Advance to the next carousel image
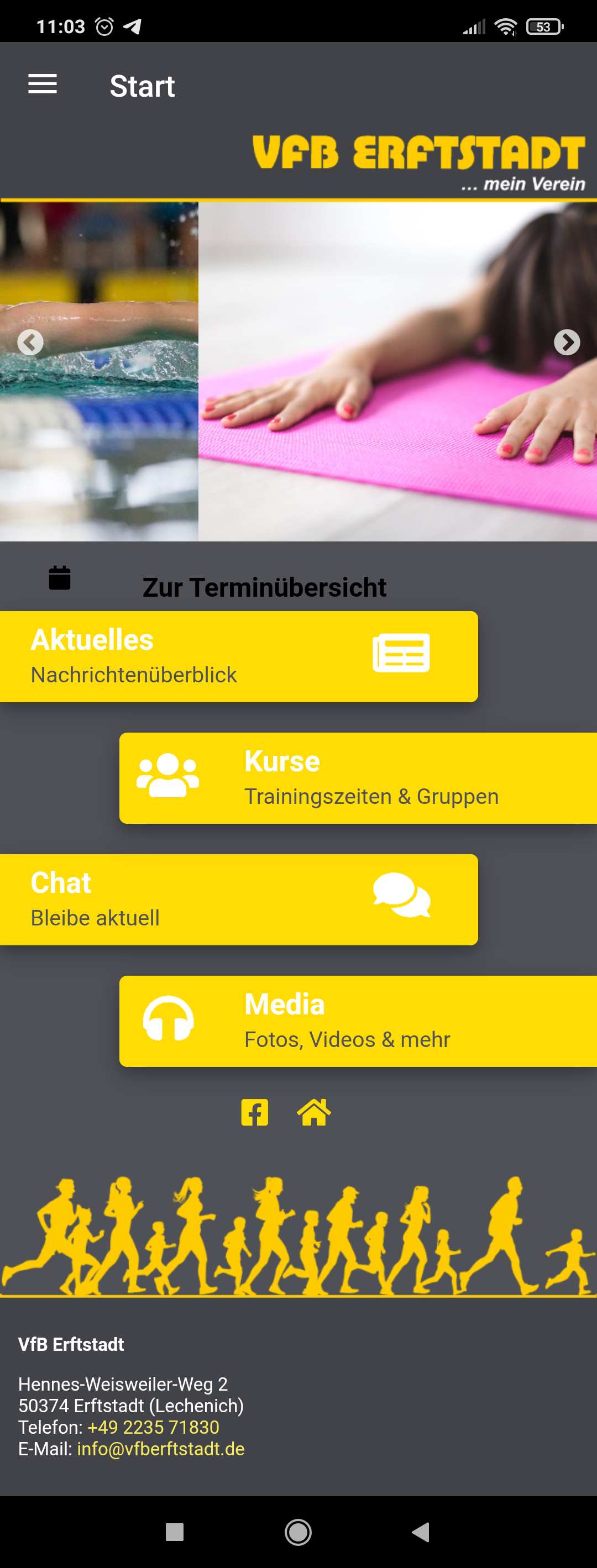This screenshot has width=597, height=1568. pos(567,342)
